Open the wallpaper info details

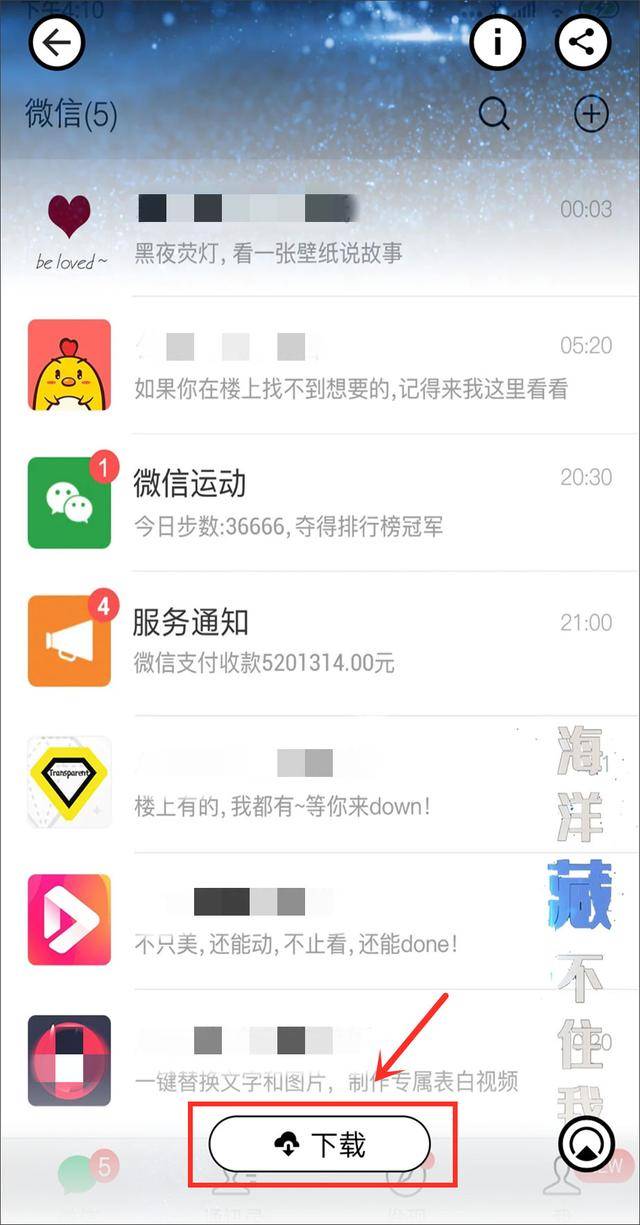[497, 42]
